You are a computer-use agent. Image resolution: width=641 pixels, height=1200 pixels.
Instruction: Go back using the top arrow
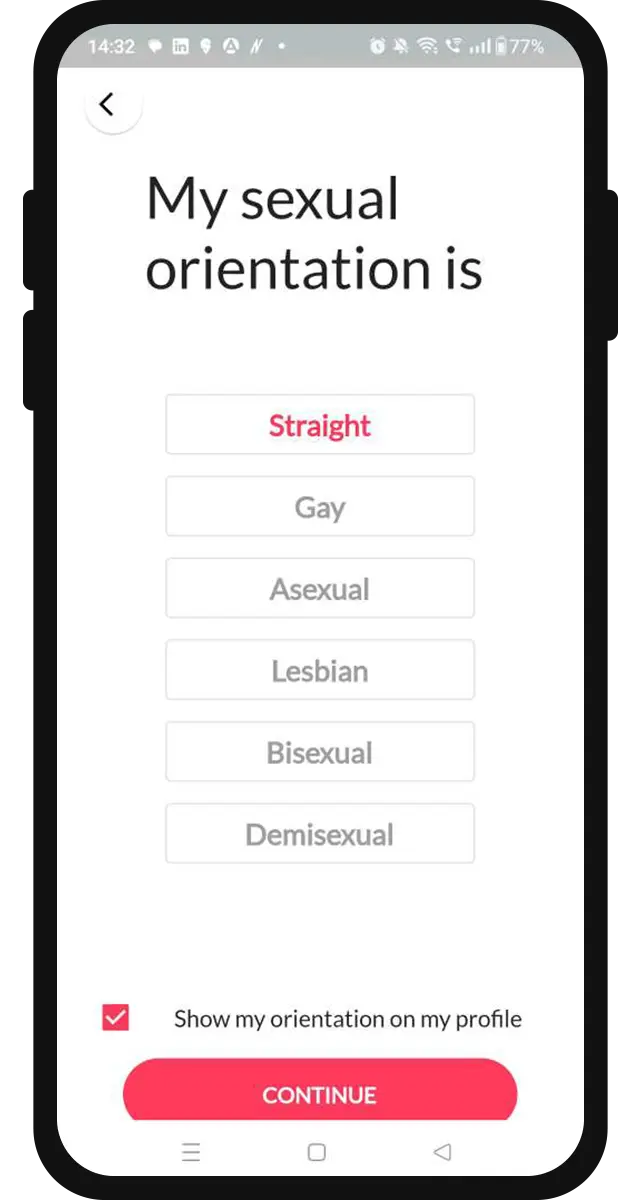[108, 104]
